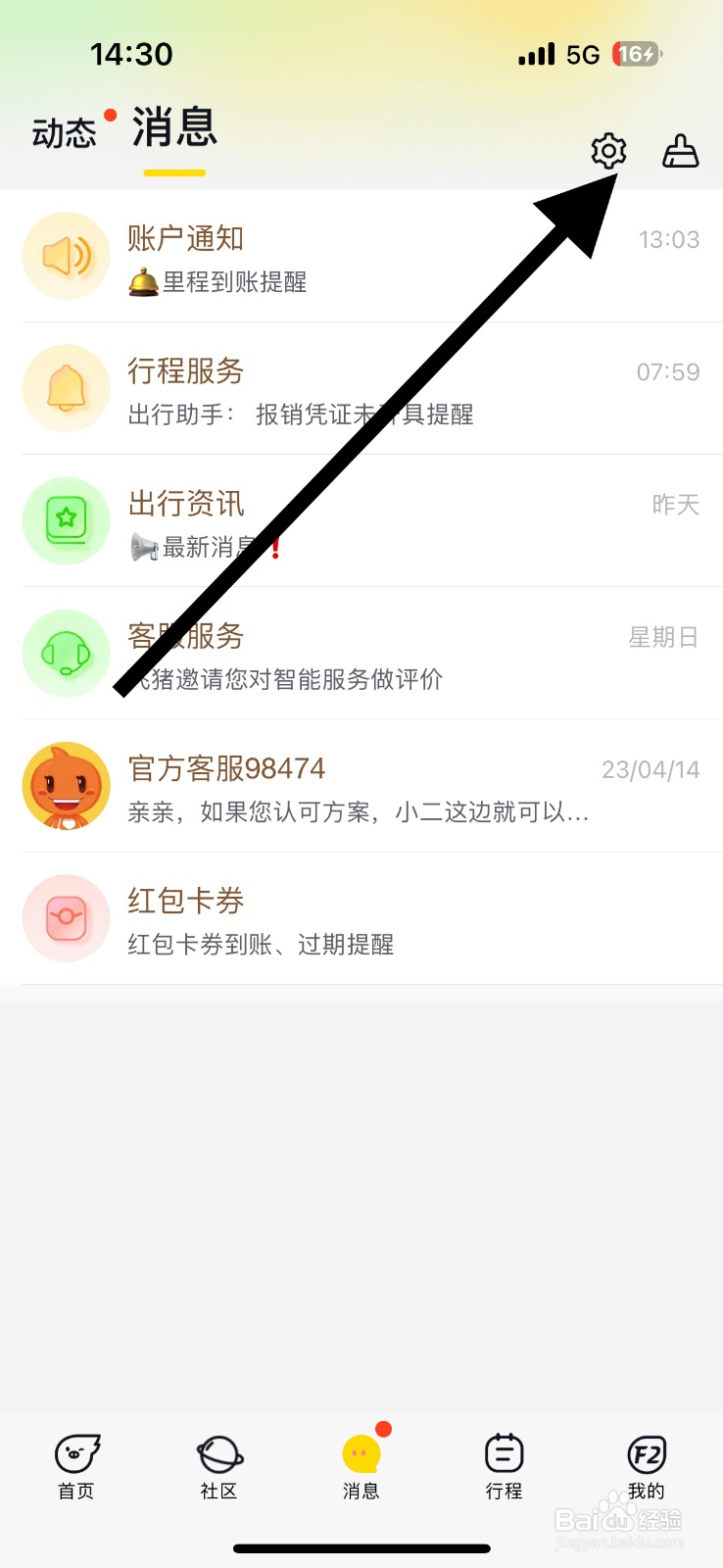Screen dimensions: 723x1568
Task: Tap the 行程服务 bell icon
Action: 66,388
